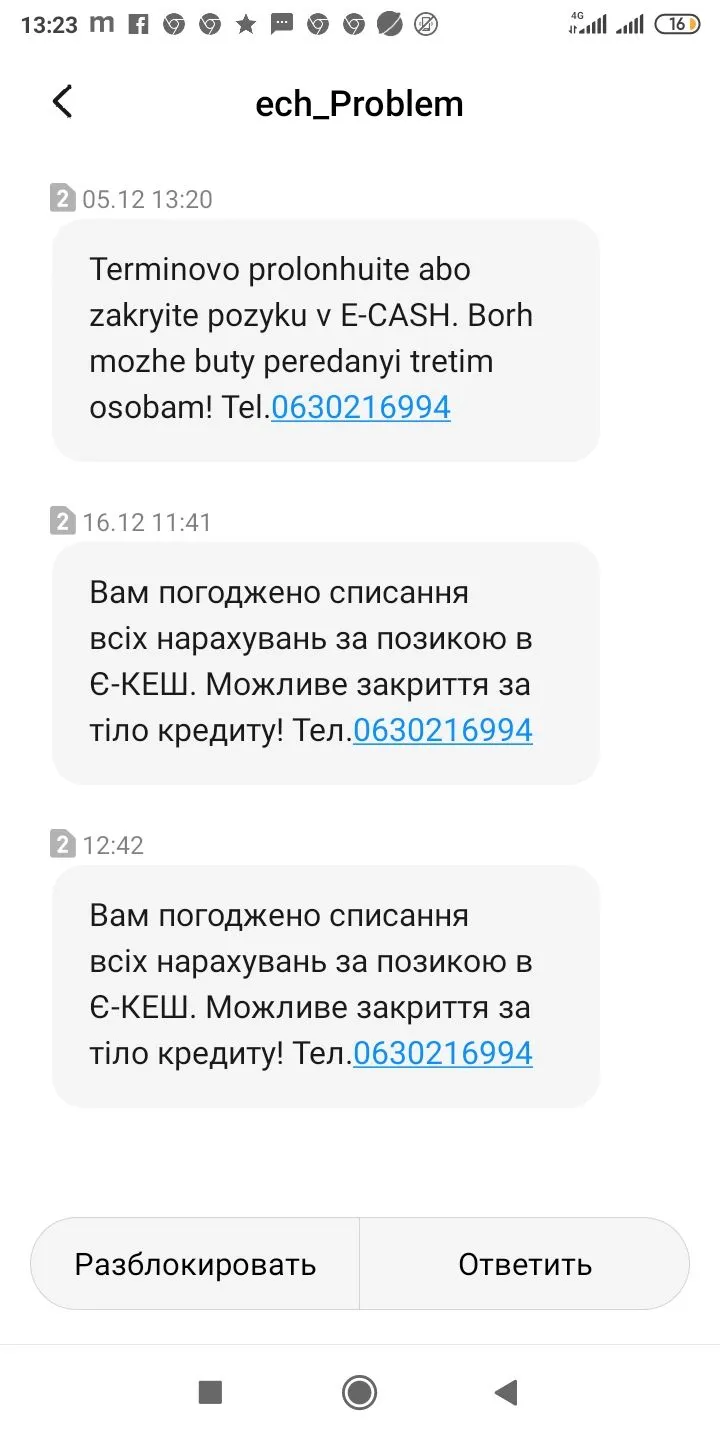Go to the system home screen
Viewport: 720px width, 1440px height.
coord(359,1392)
